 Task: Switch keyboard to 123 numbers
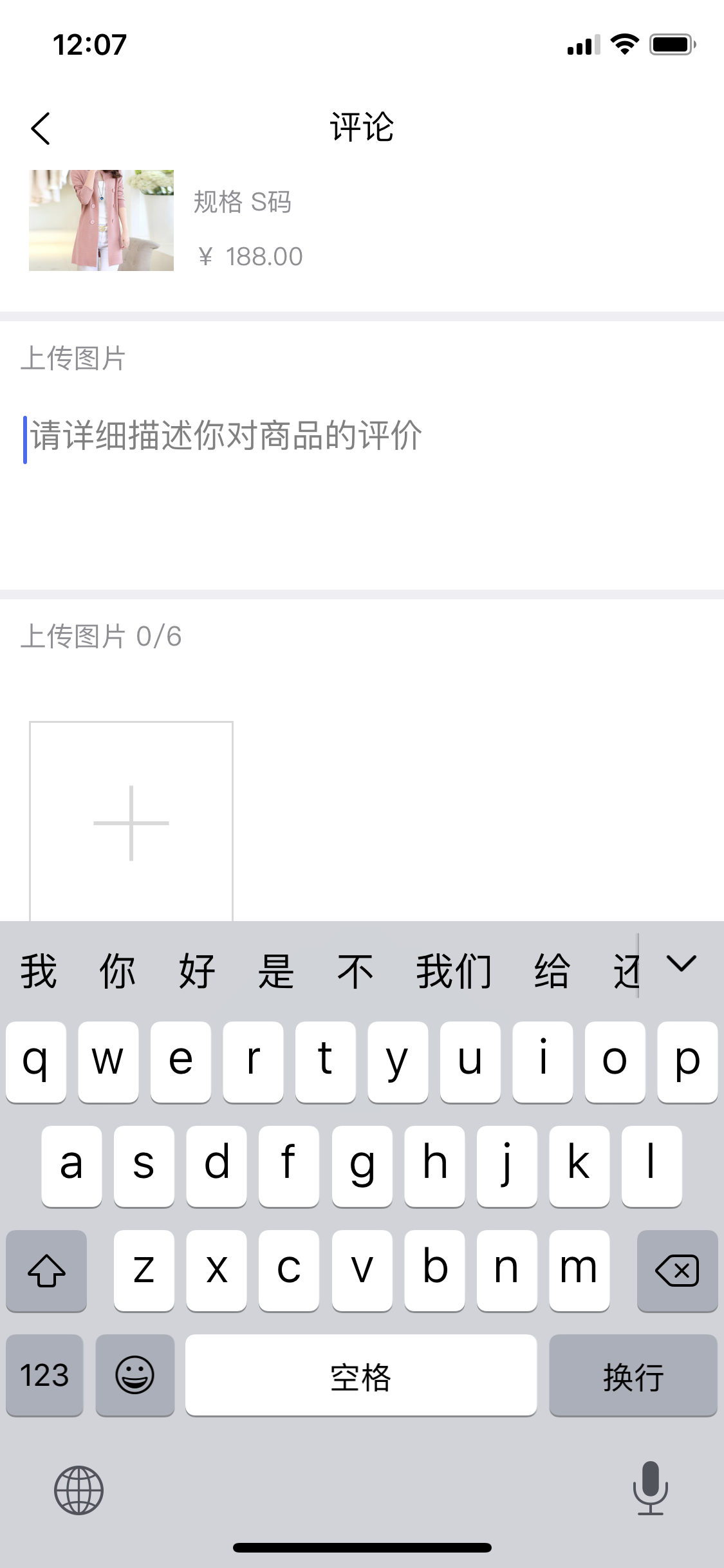pyautogui.click(x=44, y=1376)
